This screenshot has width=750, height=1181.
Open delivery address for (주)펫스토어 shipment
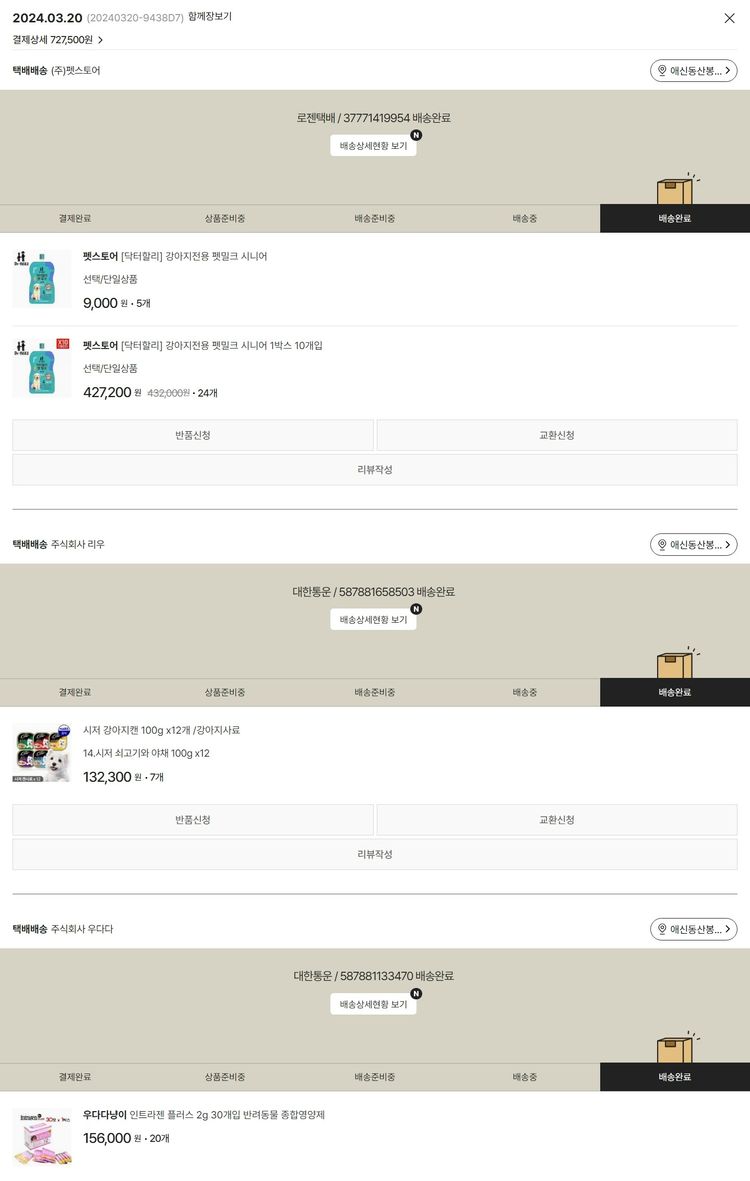[x=693, y=71]
